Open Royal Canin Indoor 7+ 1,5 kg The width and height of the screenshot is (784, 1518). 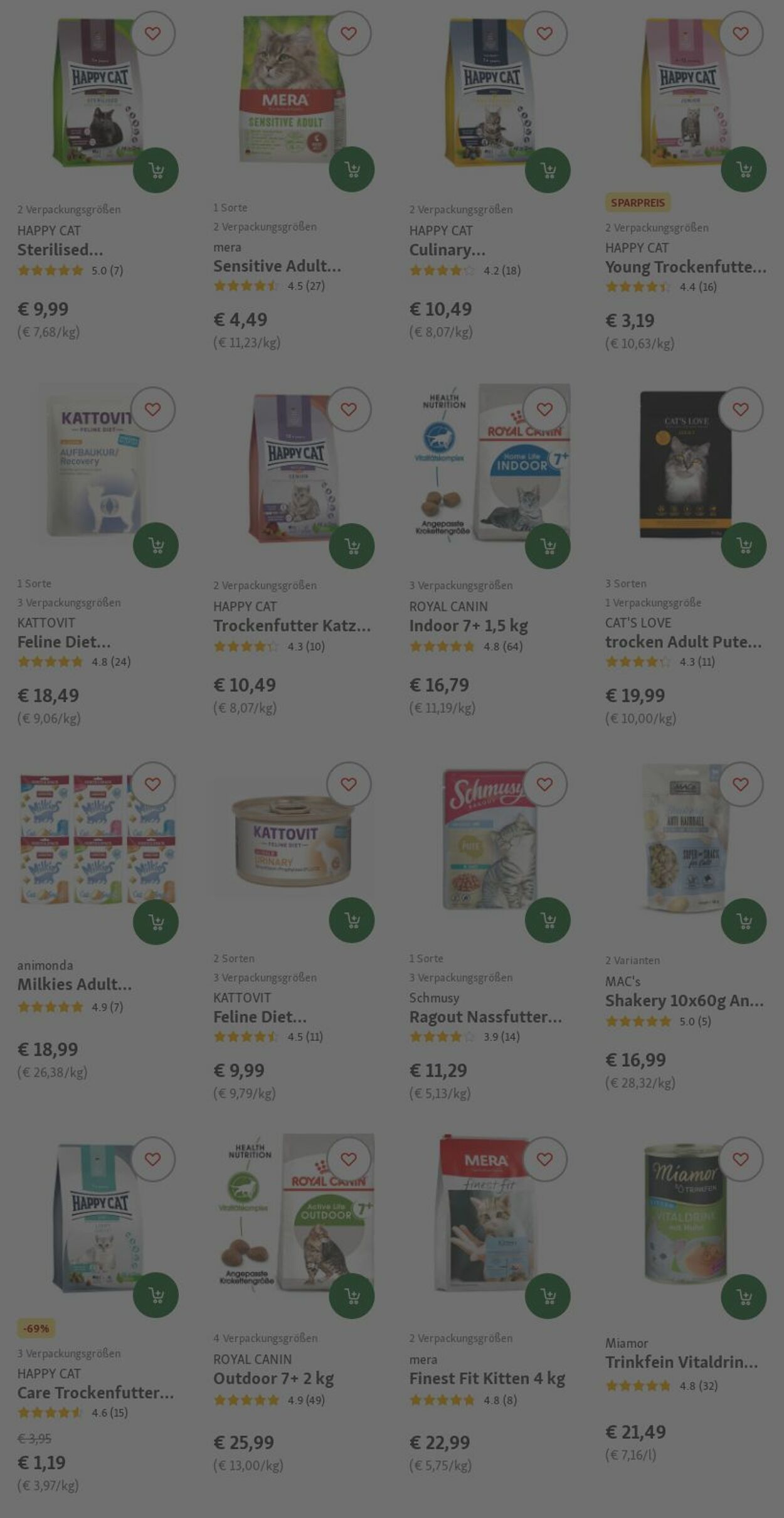click(x=468, y=626)
